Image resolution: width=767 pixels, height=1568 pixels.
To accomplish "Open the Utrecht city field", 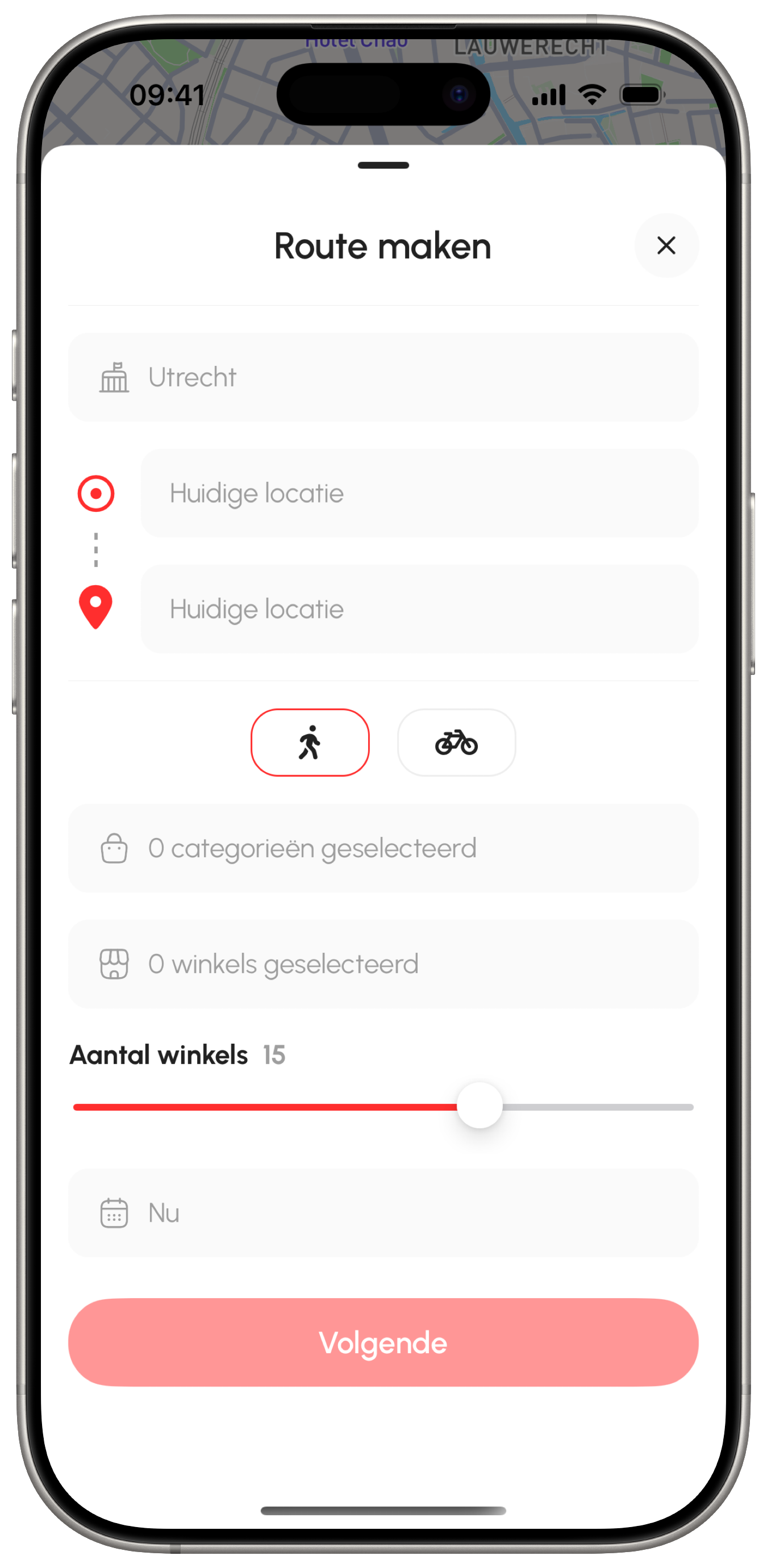I will click(x=383, y=377).
